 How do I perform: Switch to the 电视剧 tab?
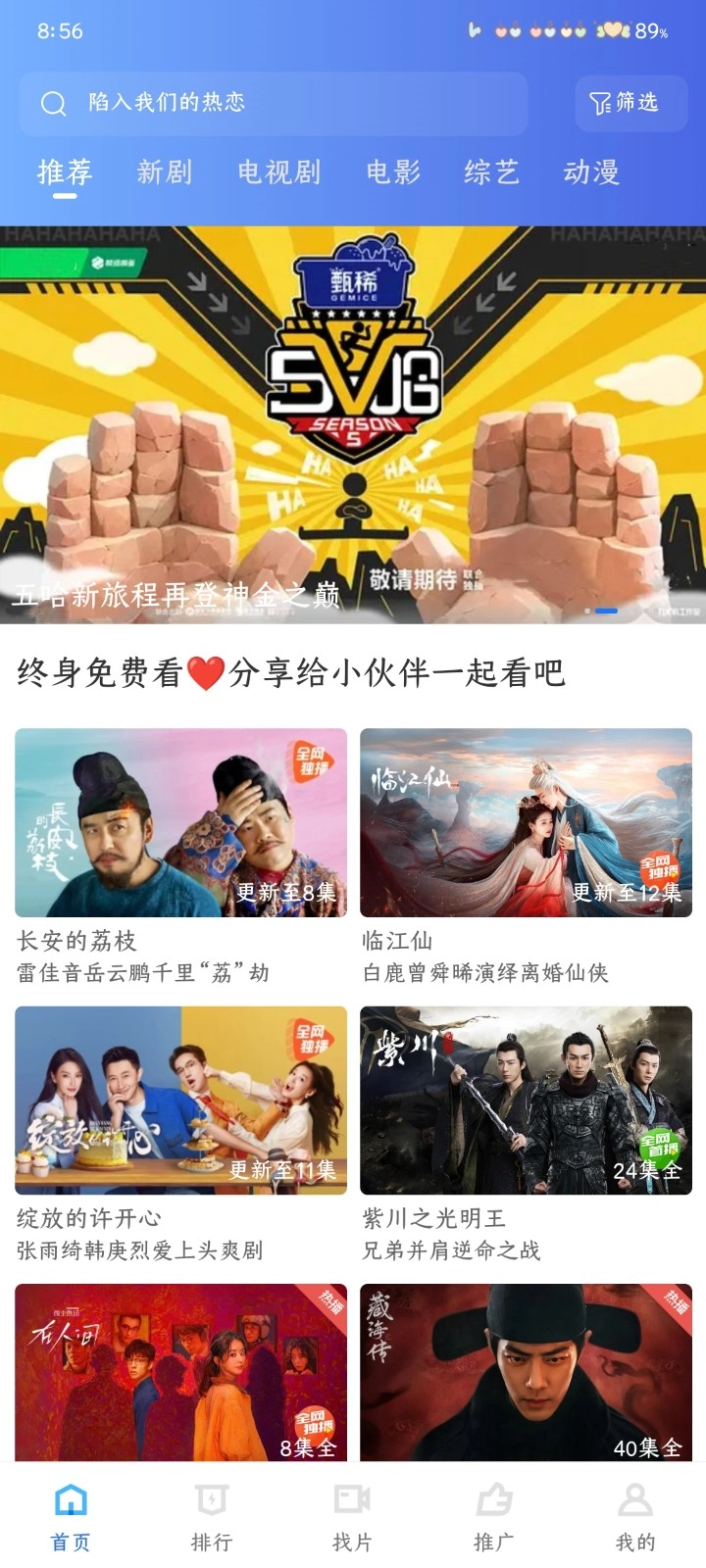[x=278, y=172]
